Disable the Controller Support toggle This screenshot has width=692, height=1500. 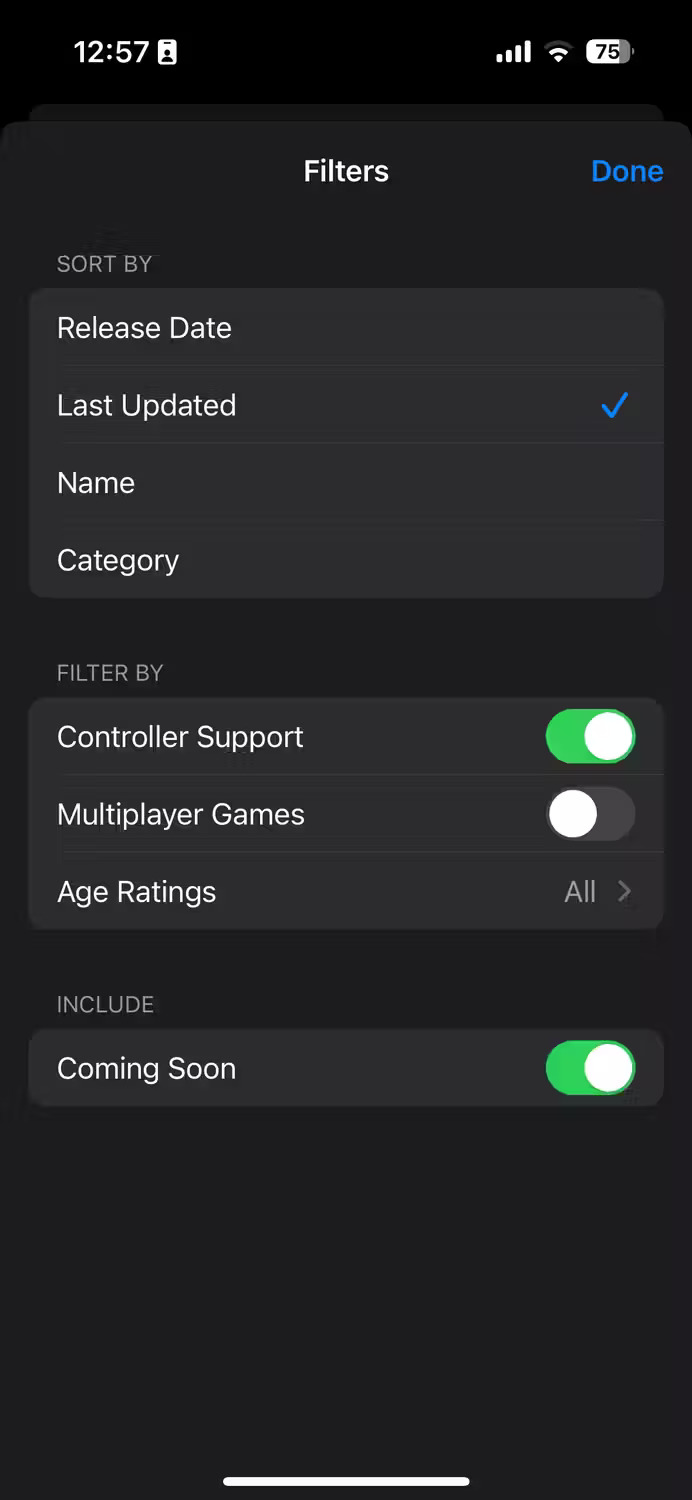pos(590,737)
